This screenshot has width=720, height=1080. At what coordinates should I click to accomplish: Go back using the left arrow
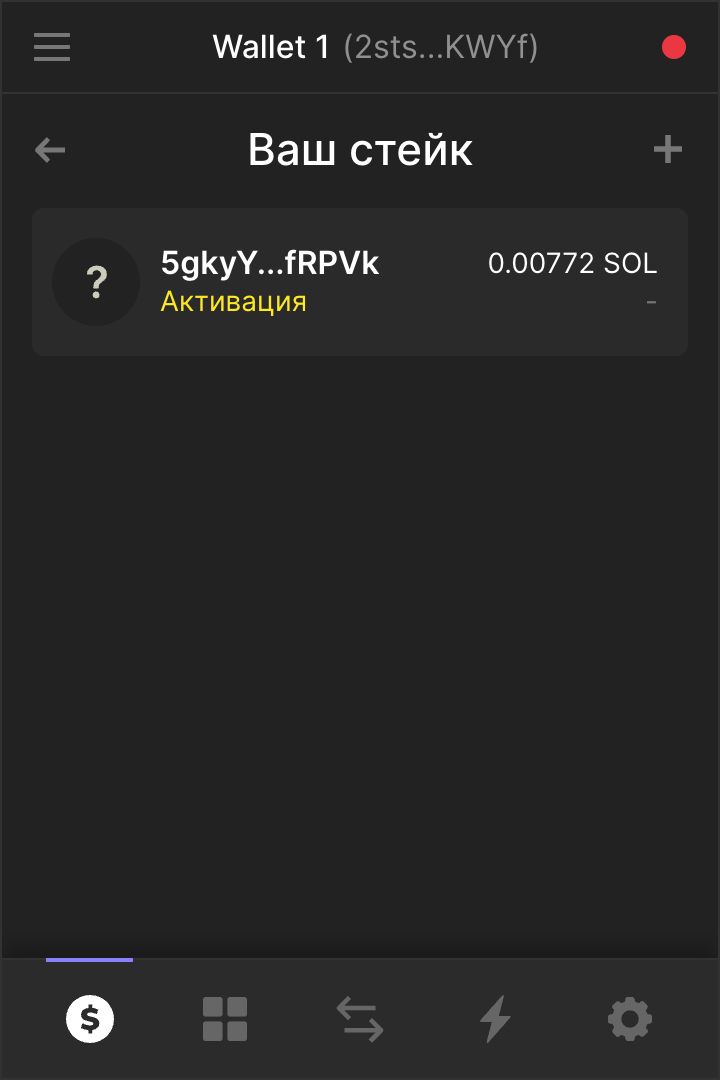click(50, 150)
